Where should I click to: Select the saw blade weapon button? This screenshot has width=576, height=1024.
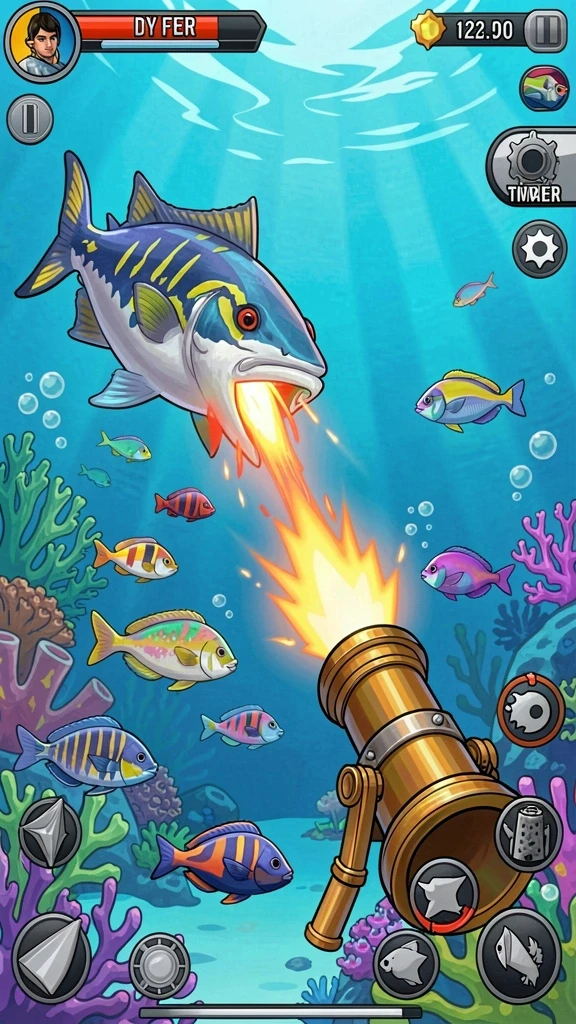(531, 710)
